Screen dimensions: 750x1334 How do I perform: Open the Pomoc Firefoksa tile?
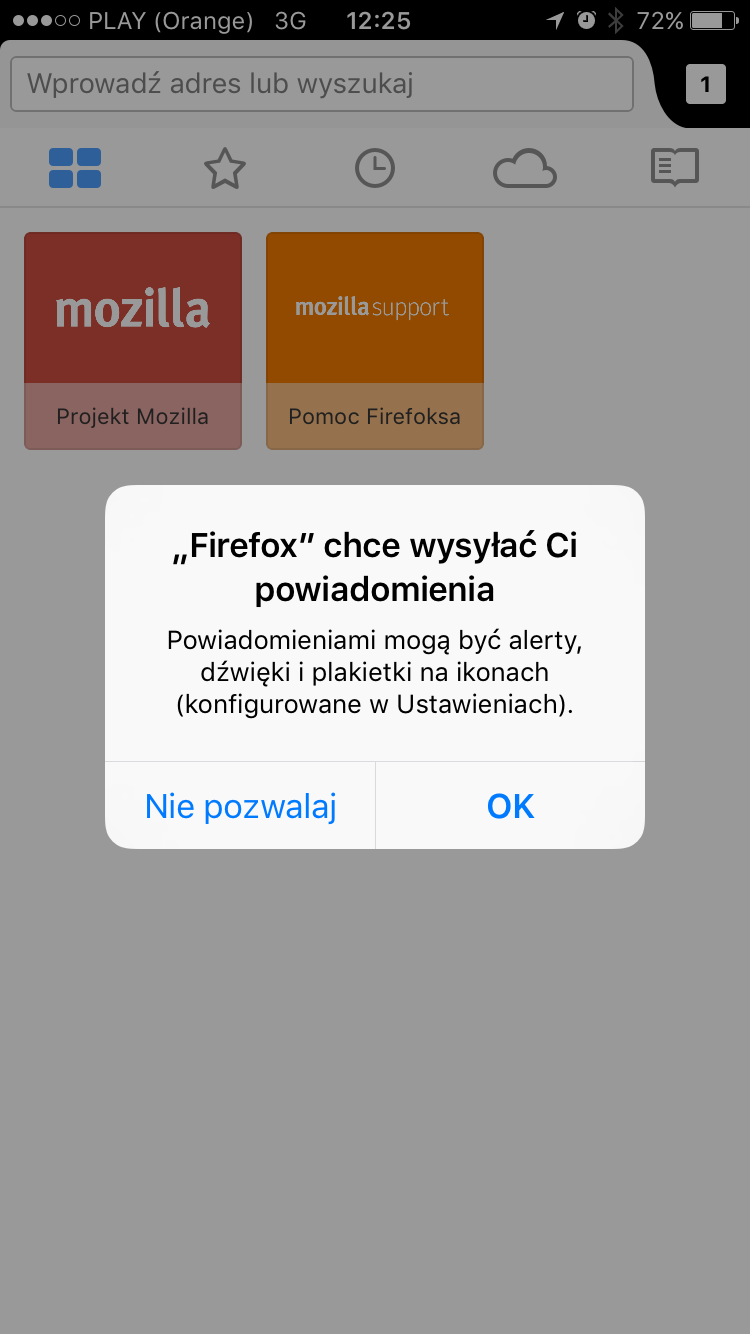pos(375,341)
